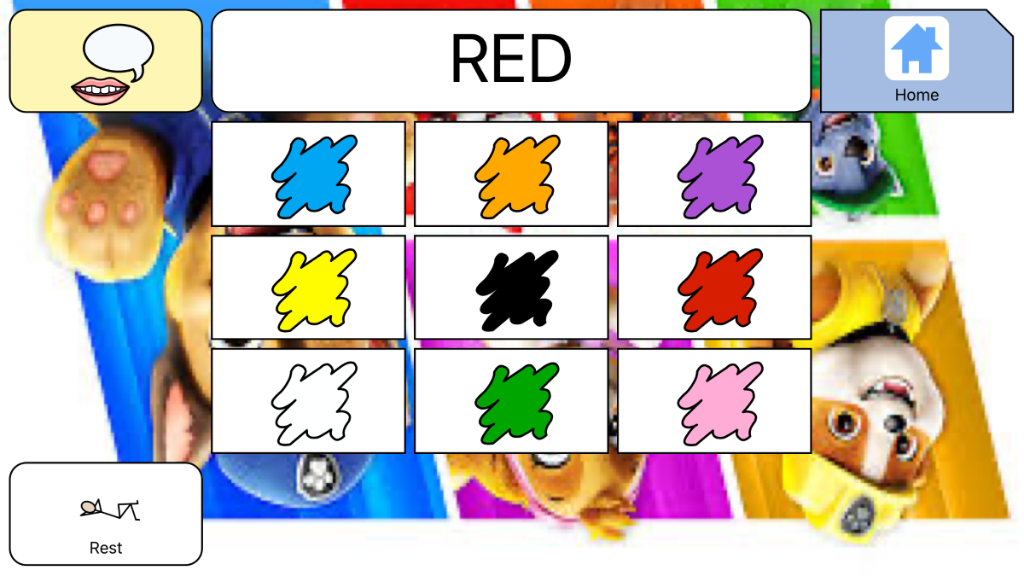1024x576 pixels.
Task: Go to the Home page
Action: coord(916,60)
